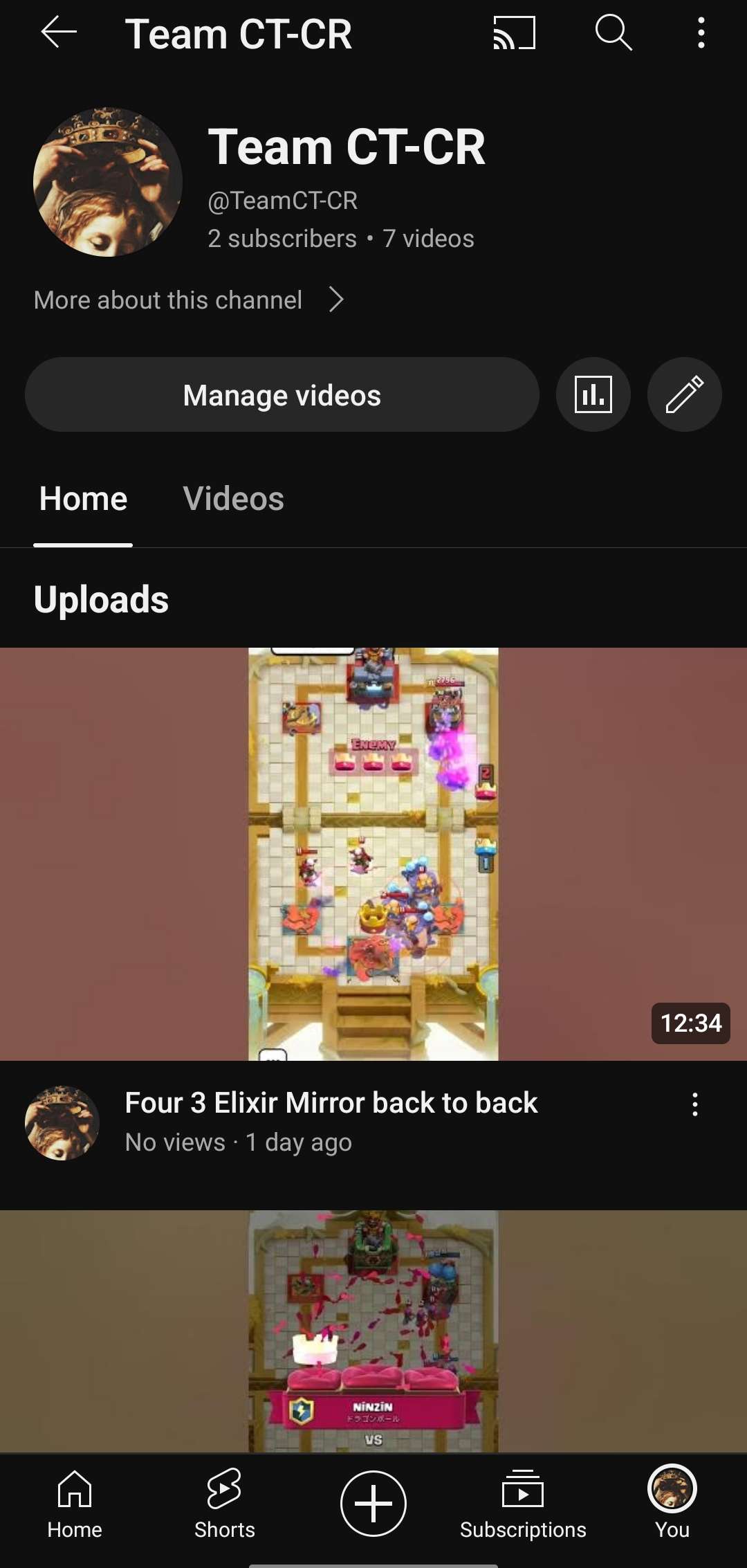The height and width of the screenshot is (1568, 747).
Task: Play the Four 3 Elixir Mirror video
Action: point(373,854)
